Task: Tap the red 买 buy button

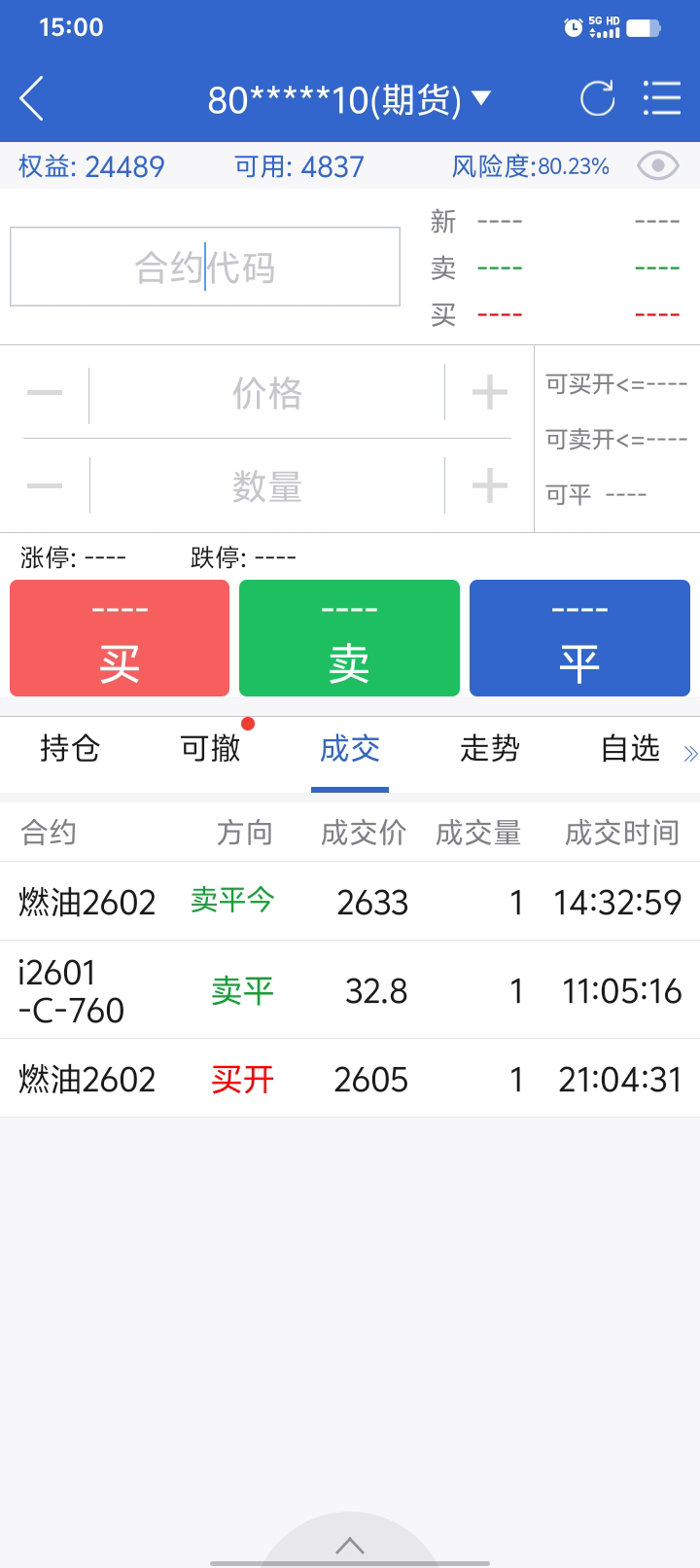Action: 120,638
